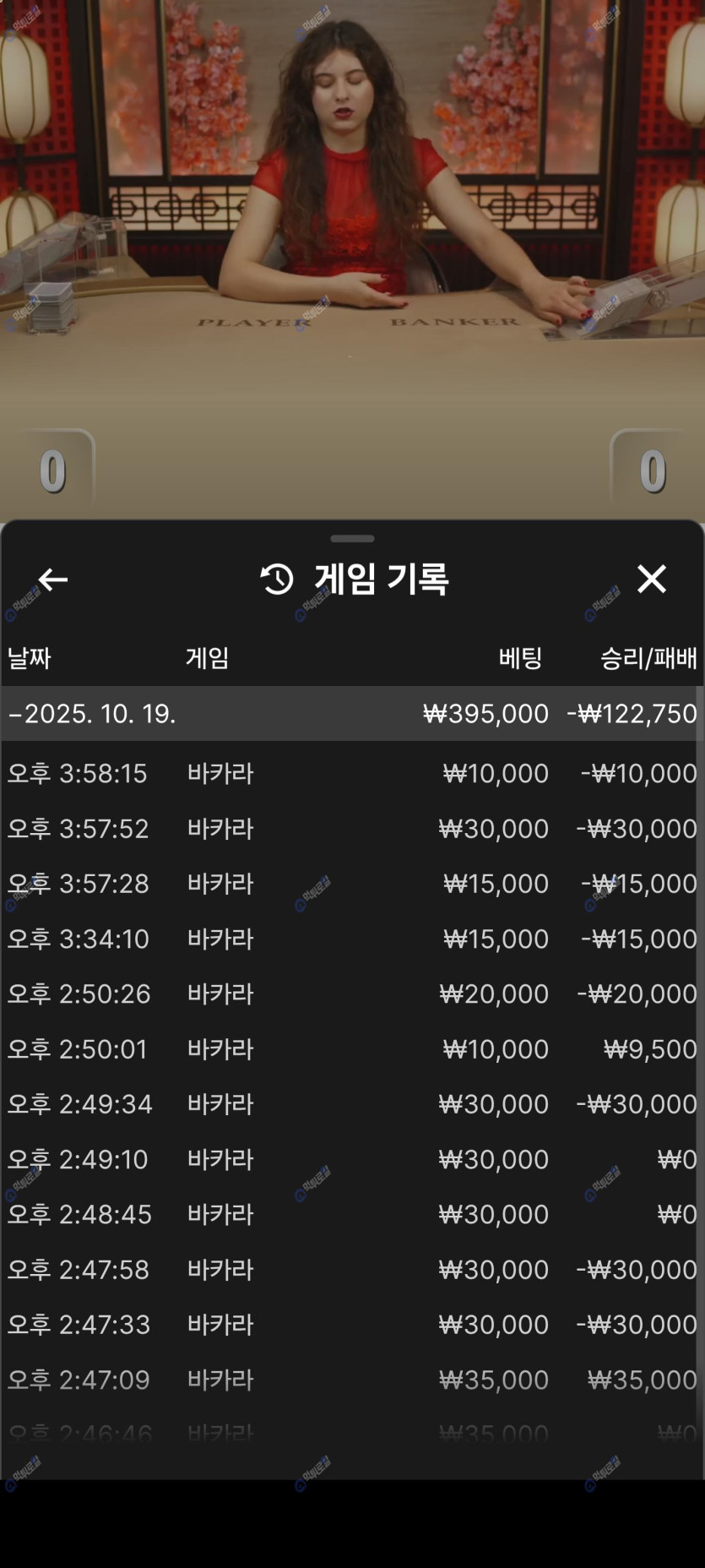This screenshot has height=1568, width=705.
Task: Open the 2:47:09 round with ₩35,000 win
Action: pos(351,1380)
